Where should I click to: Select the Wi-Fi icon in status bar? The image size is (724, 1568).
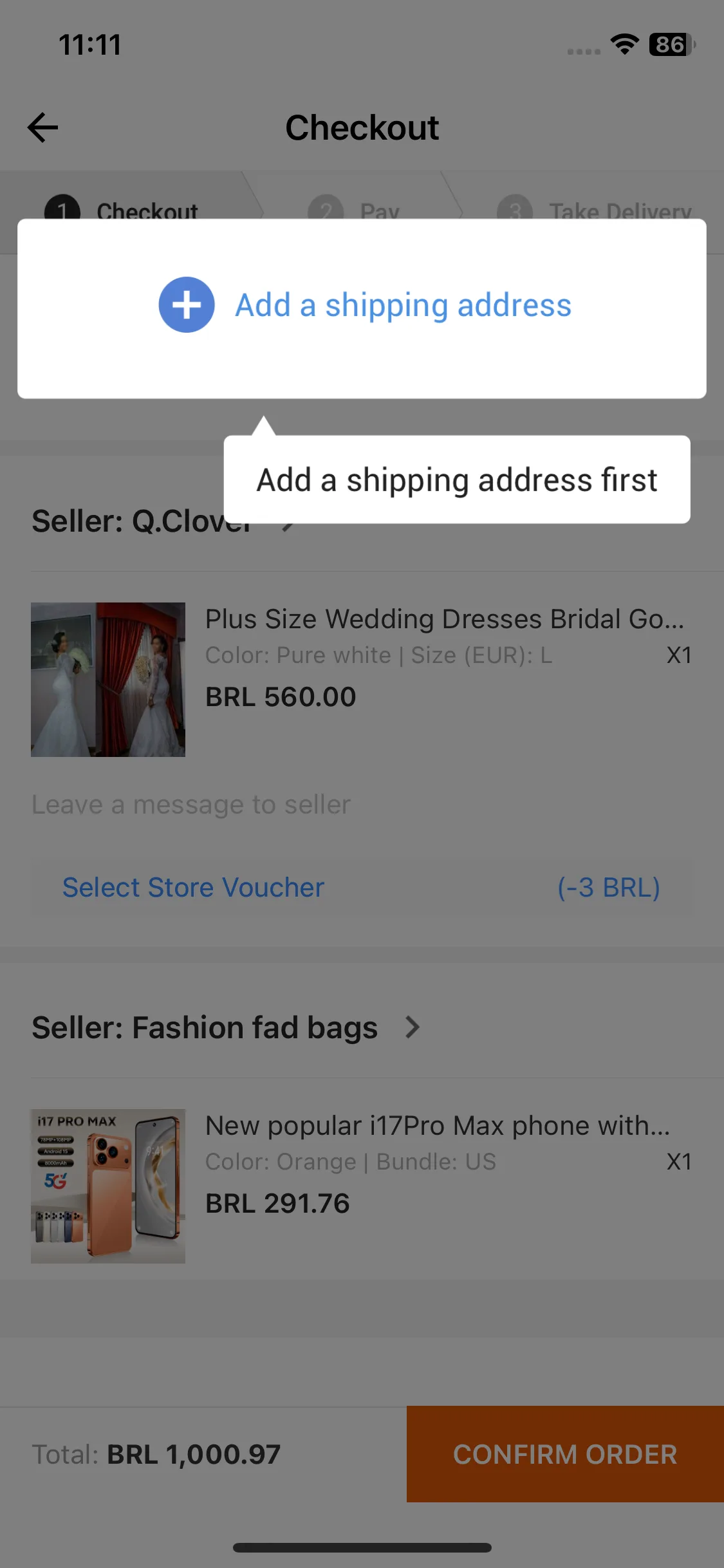pos(622,45)
